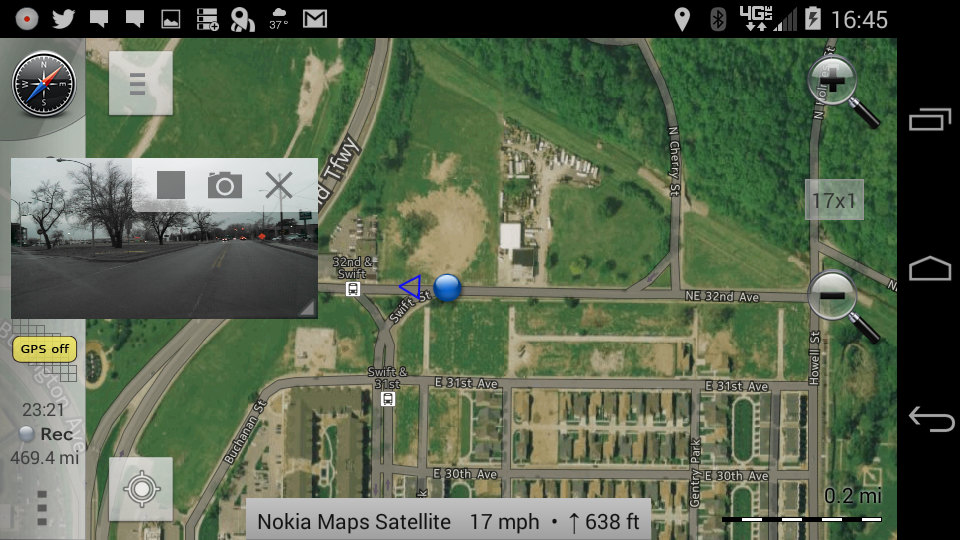Open the side panel overflow dots
This screenshot has height=540, width=960.
(x=42, y=508)
